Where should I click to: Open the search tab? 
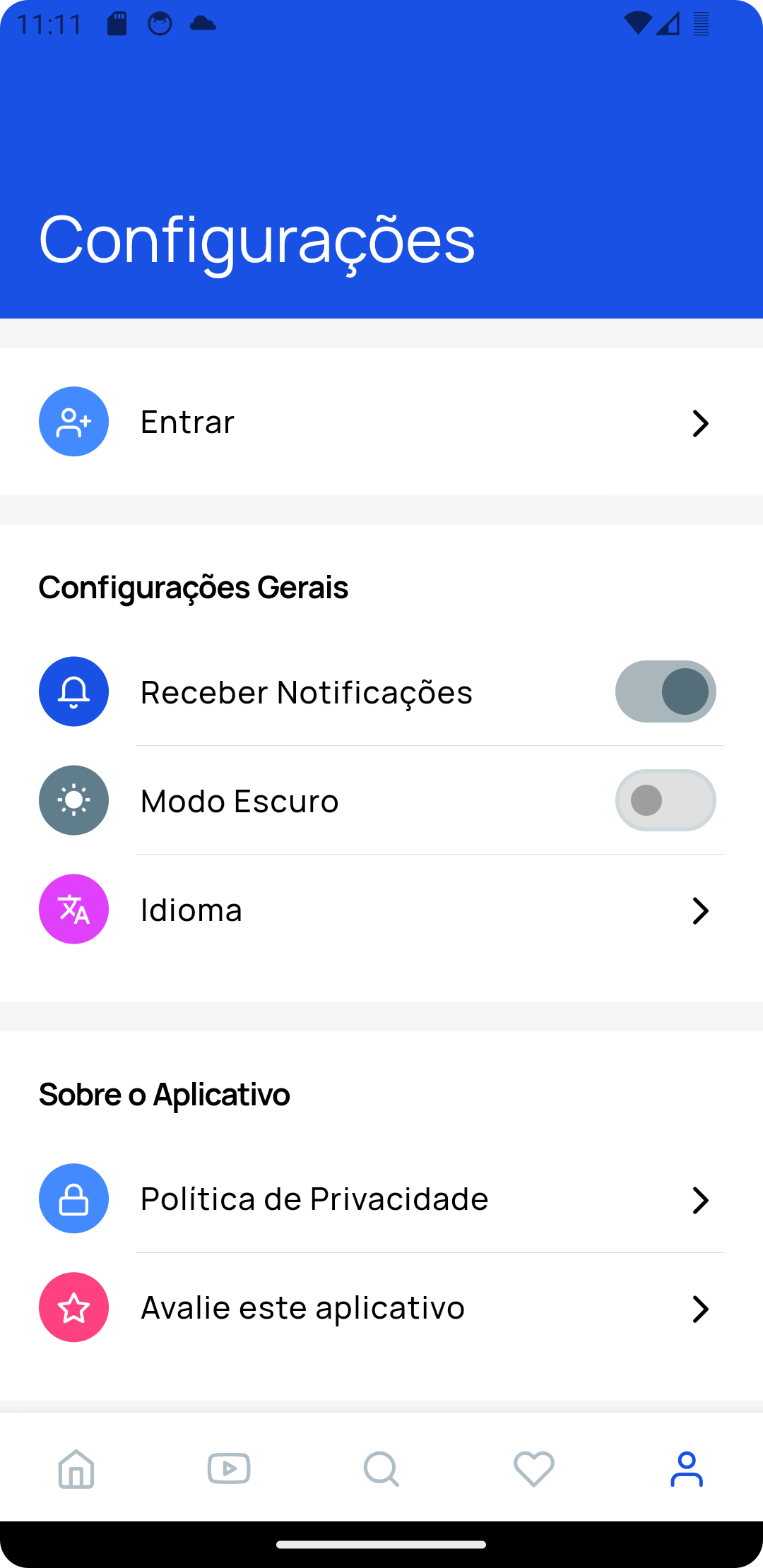381,1469
